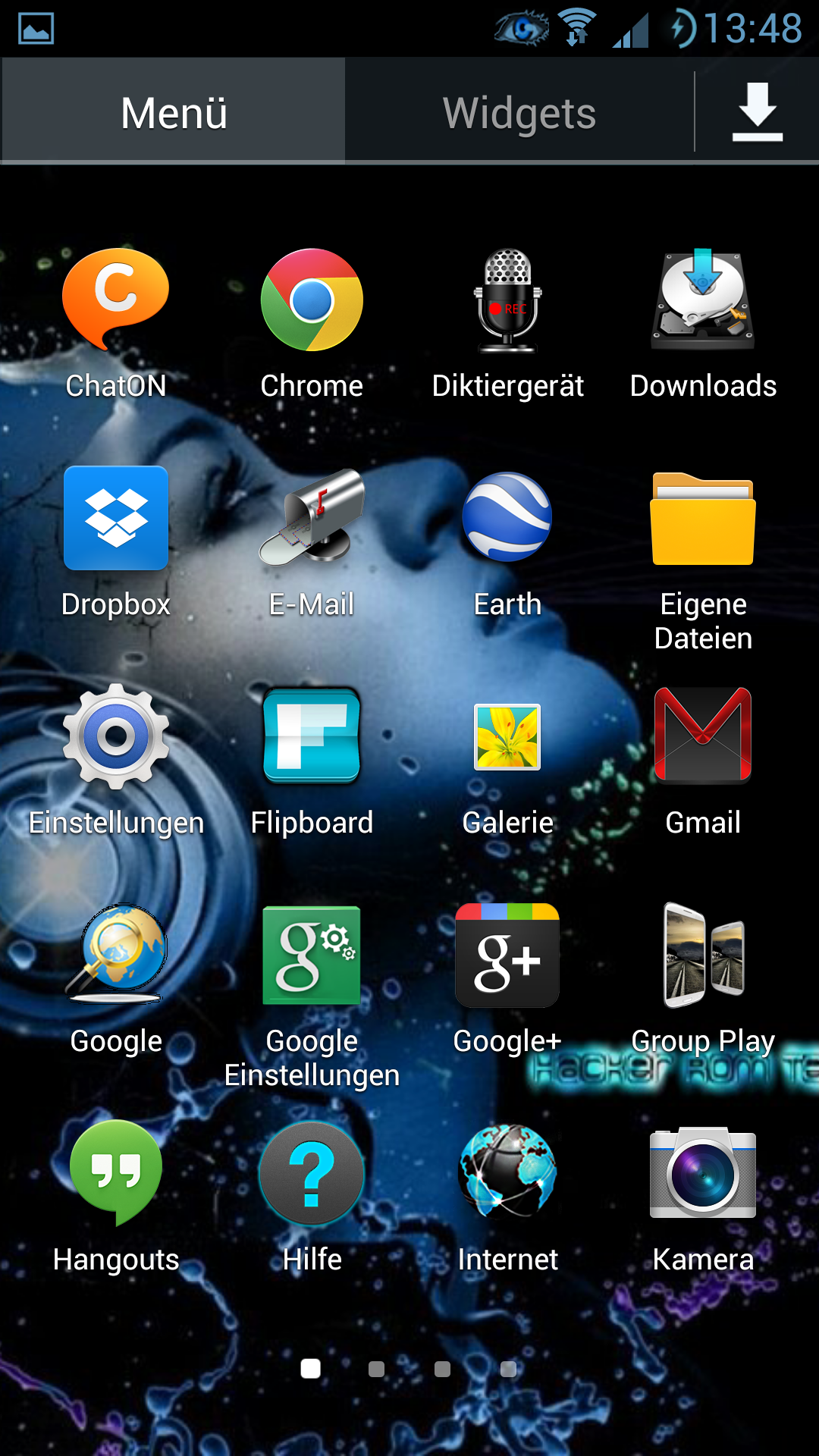
Task: Tap the downloaded apps arrow icon
Action: tap(757, 112)
